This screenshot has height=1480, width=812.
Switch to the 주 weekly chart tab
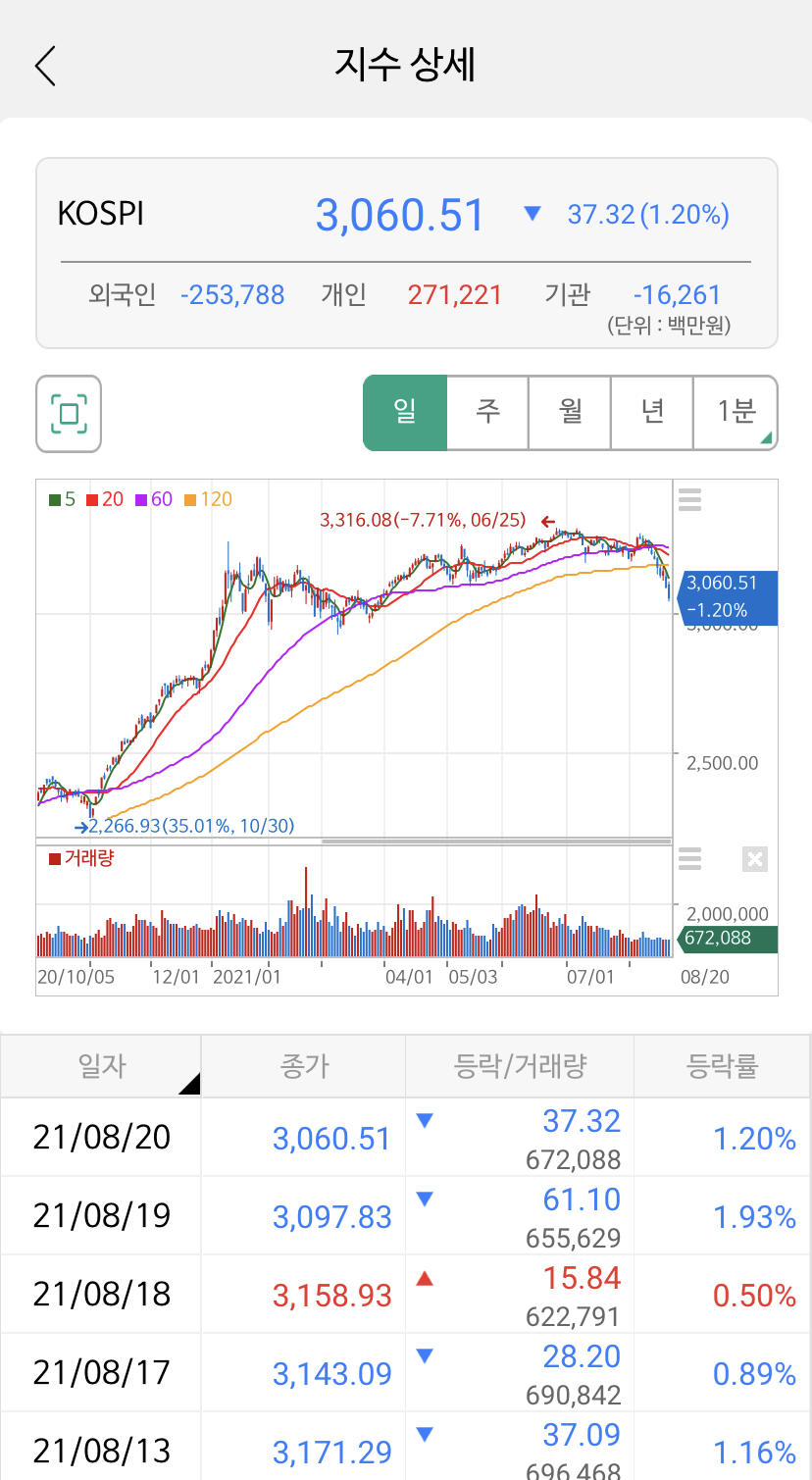pos(486,413)
